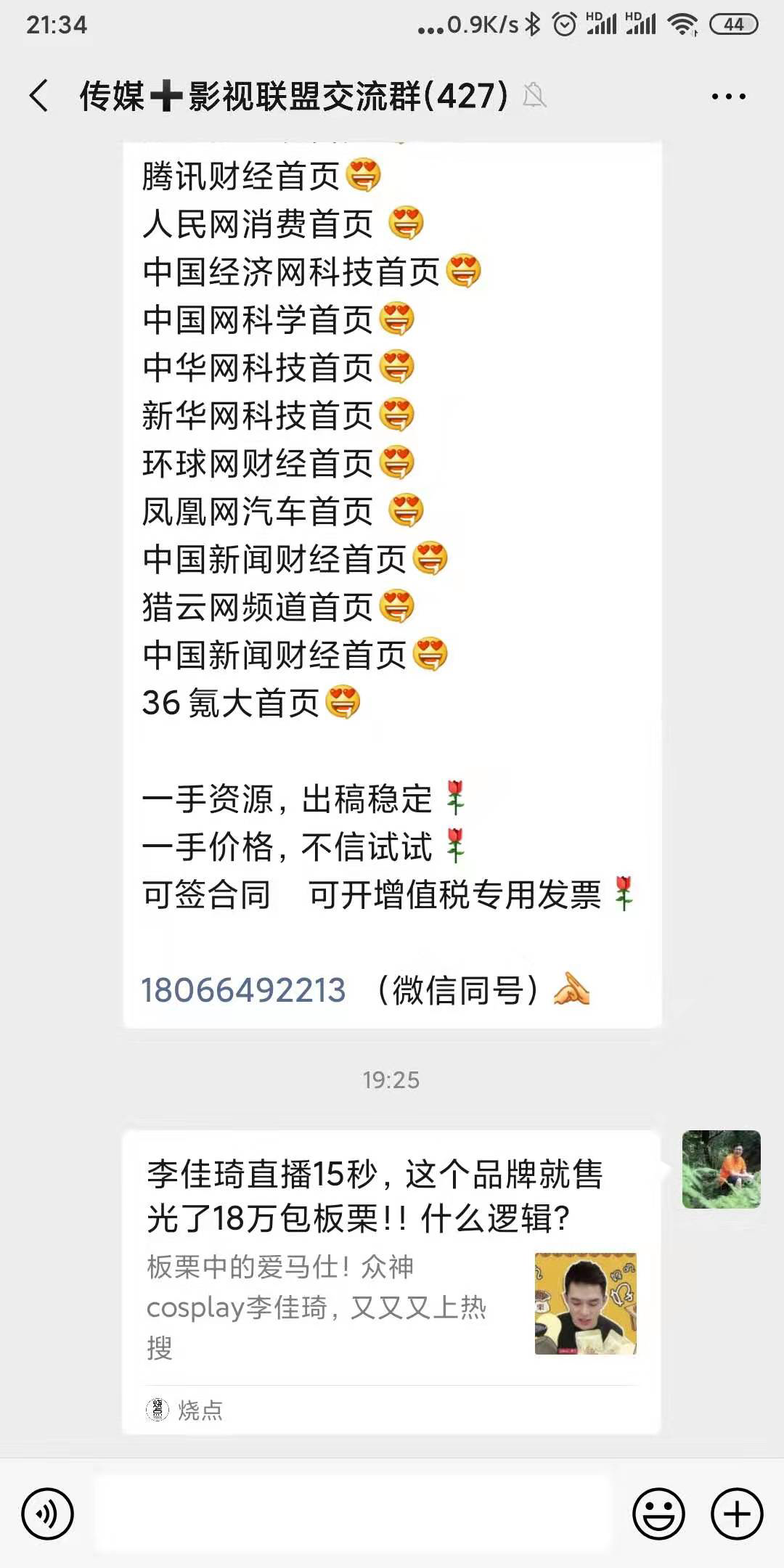Screen dimensions: 784x1568
Task: Go back from the group chat
Action: 39,96
